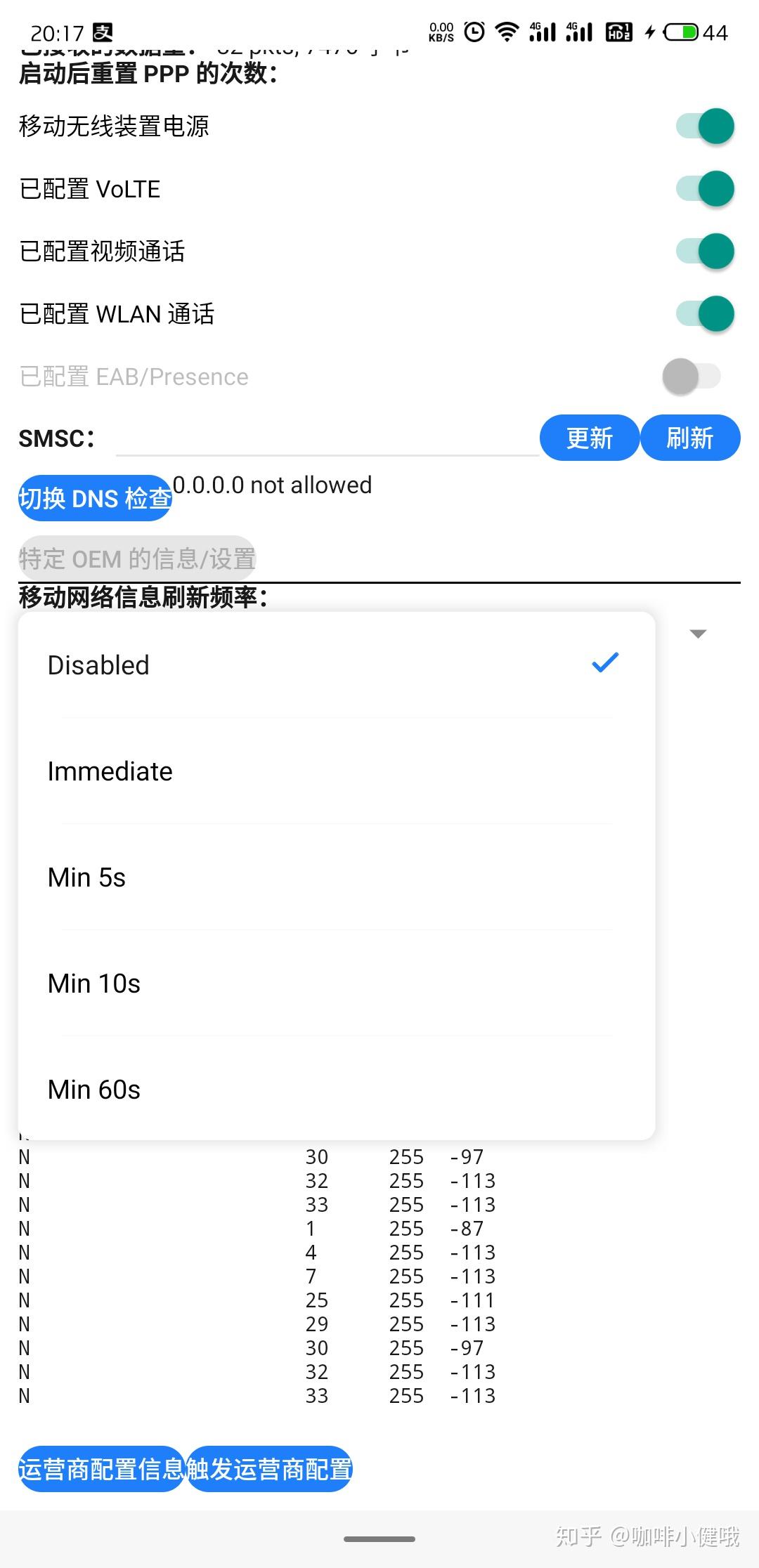Tap the 更新 button next to SMSC
The height and width of the screenshot is (1568, 759).
tap(590, 438)
